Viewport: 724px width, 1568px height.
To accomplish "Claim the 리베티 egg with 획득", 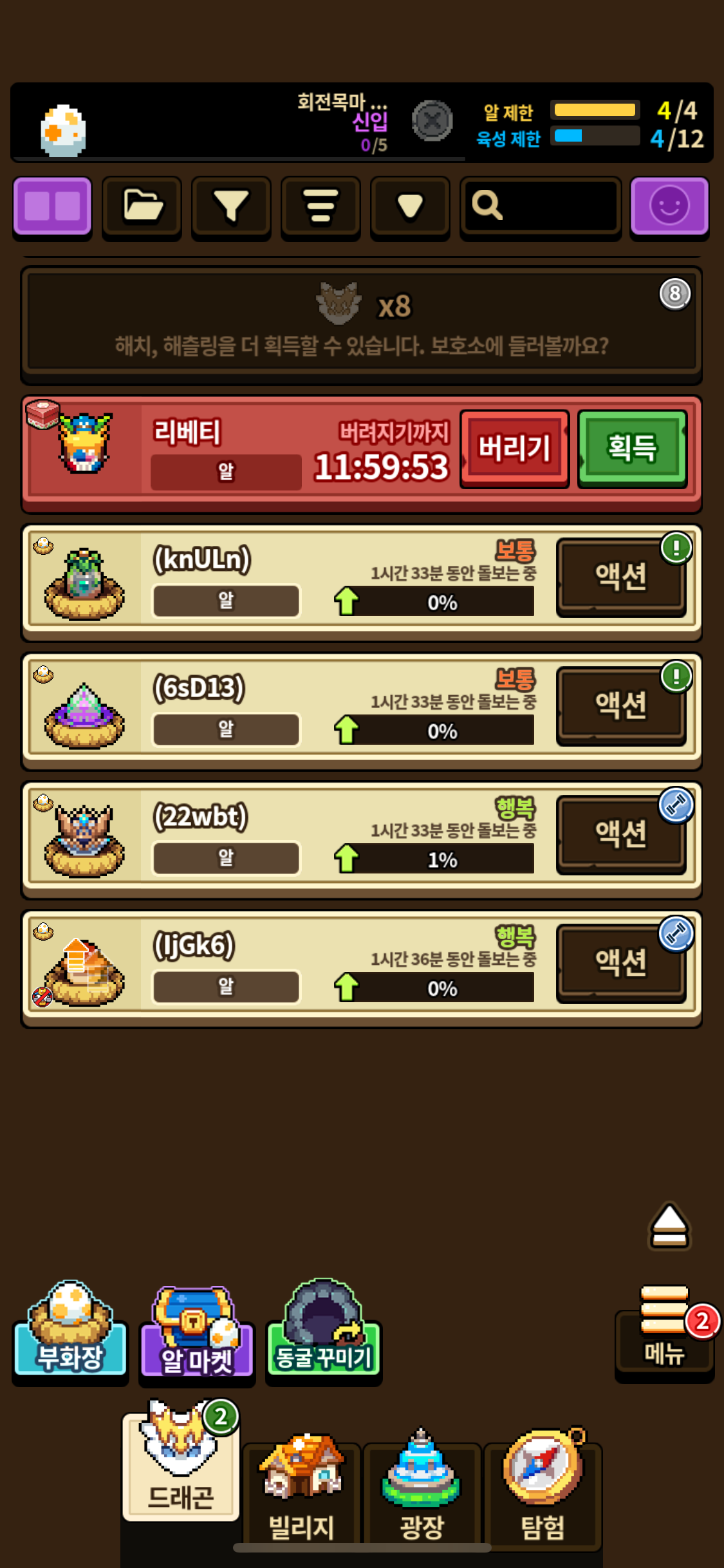I will (x=632, y=448).
